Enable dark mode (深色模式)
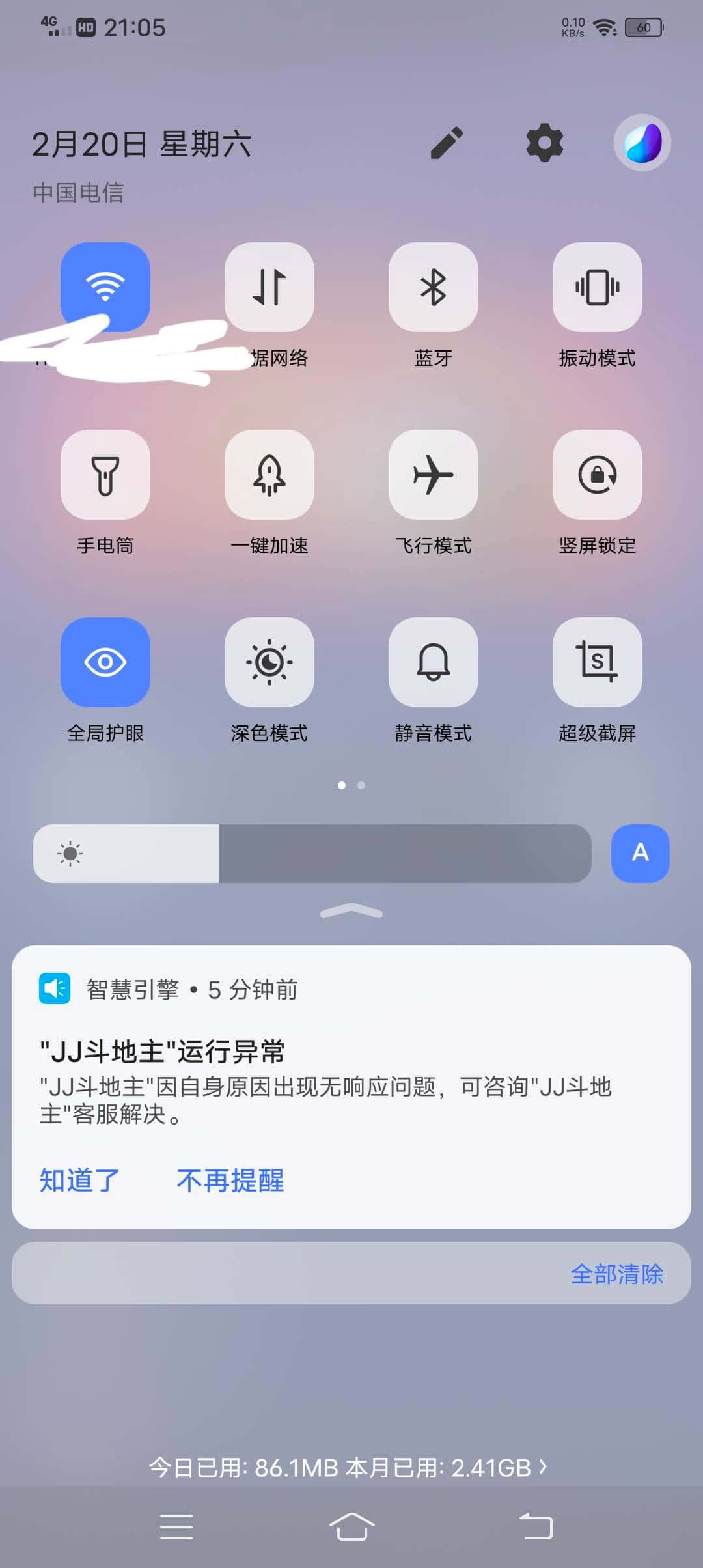Screen dimensions: 703x1568 [269, 662]
